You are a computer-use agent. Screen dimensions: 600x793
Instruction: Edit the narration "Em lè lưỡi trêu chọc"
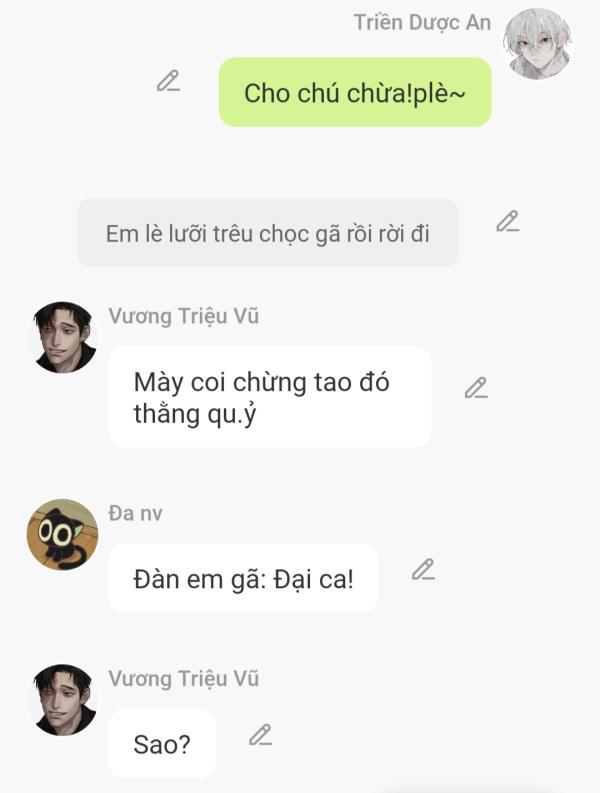click(x=508, y=221)
